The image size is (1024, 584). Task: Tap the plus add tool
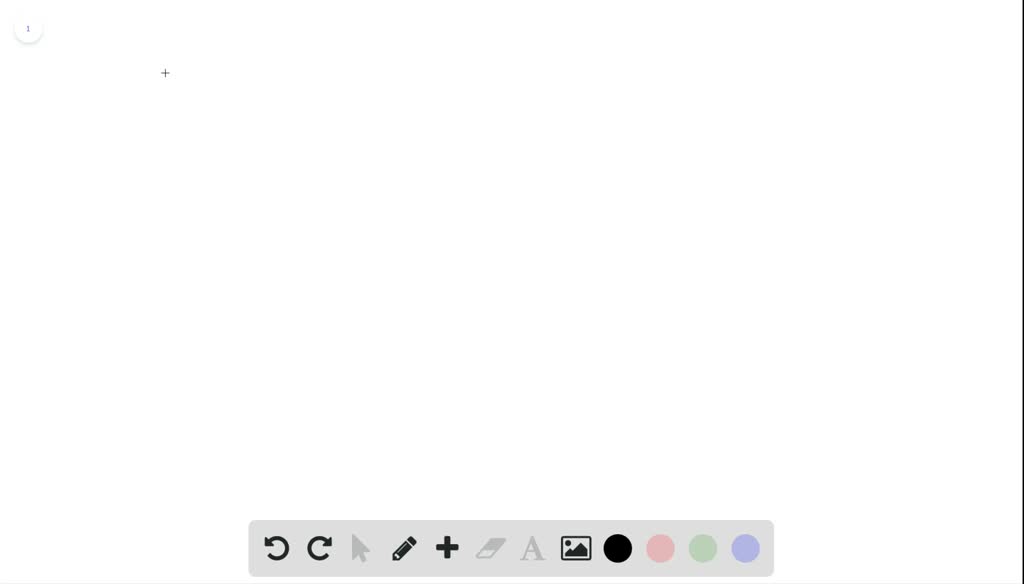(x=447, y=548)
